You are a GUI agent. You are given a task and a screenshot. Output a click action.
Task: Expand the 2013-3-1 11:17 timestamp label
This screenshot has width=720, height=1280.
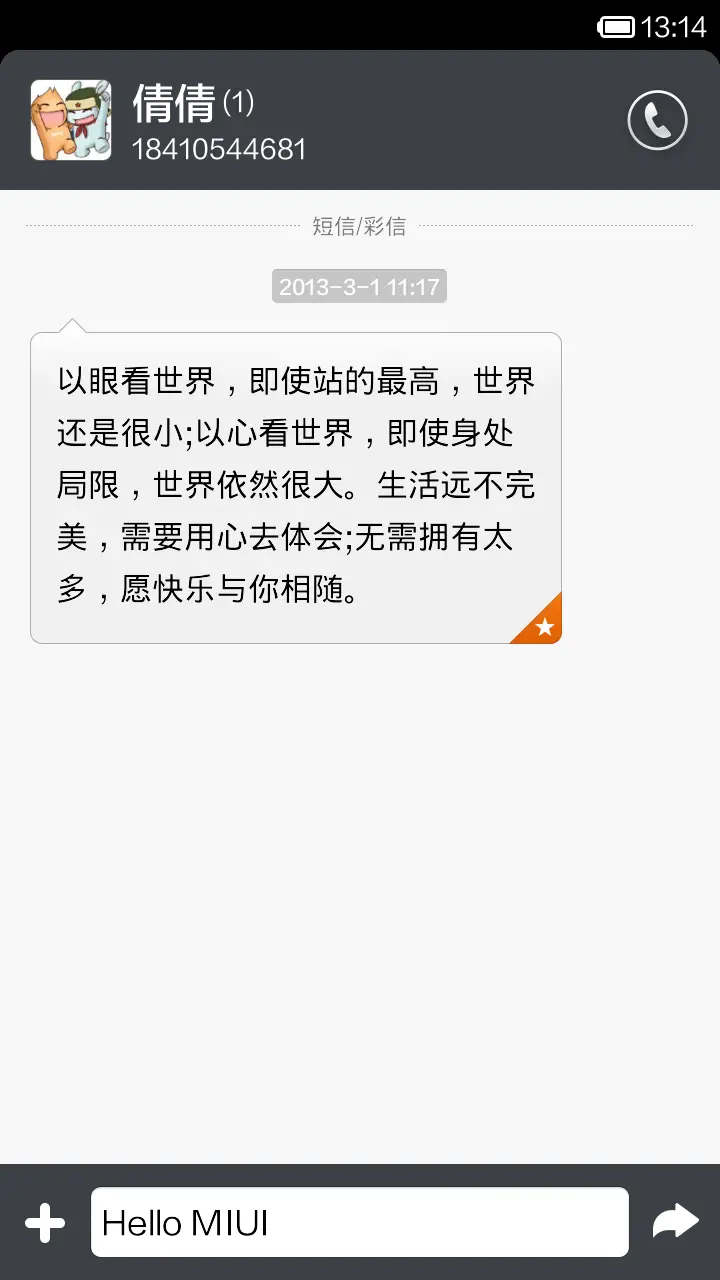359,286
